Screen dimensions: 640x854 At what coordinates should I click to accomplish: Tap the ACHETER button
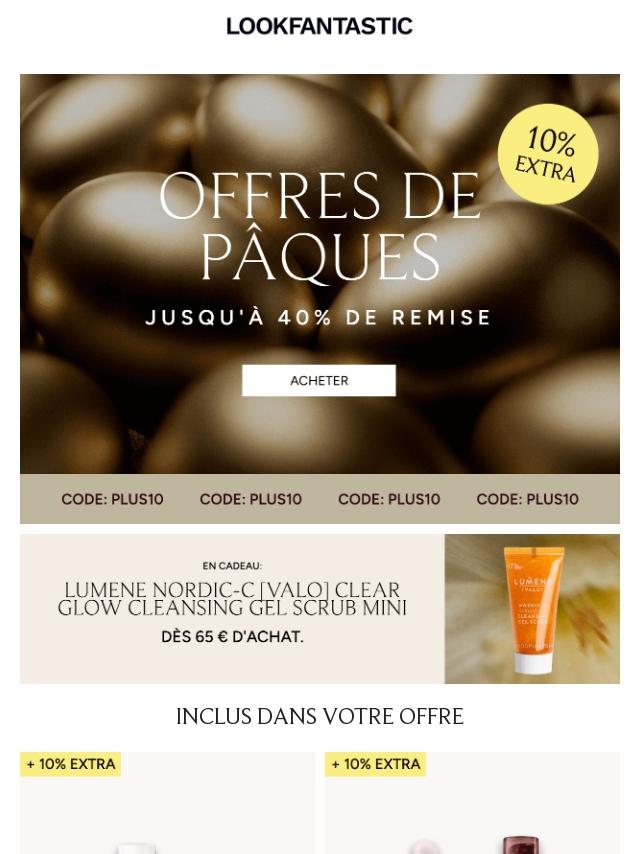pyautogui.click(x=319, y=380)
